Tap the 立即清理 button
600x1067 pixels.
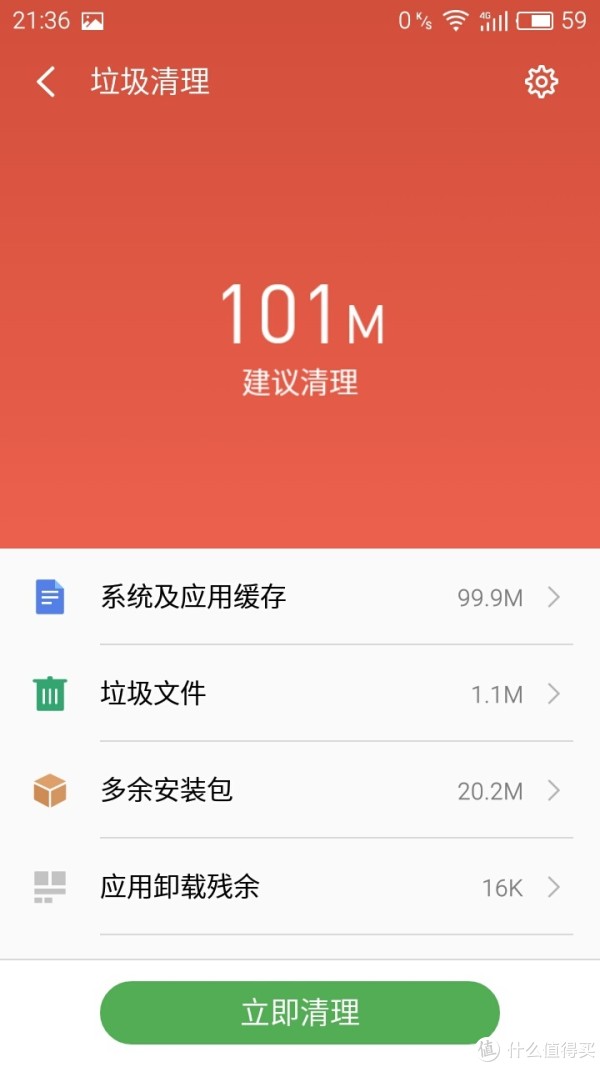[299, 1012]
